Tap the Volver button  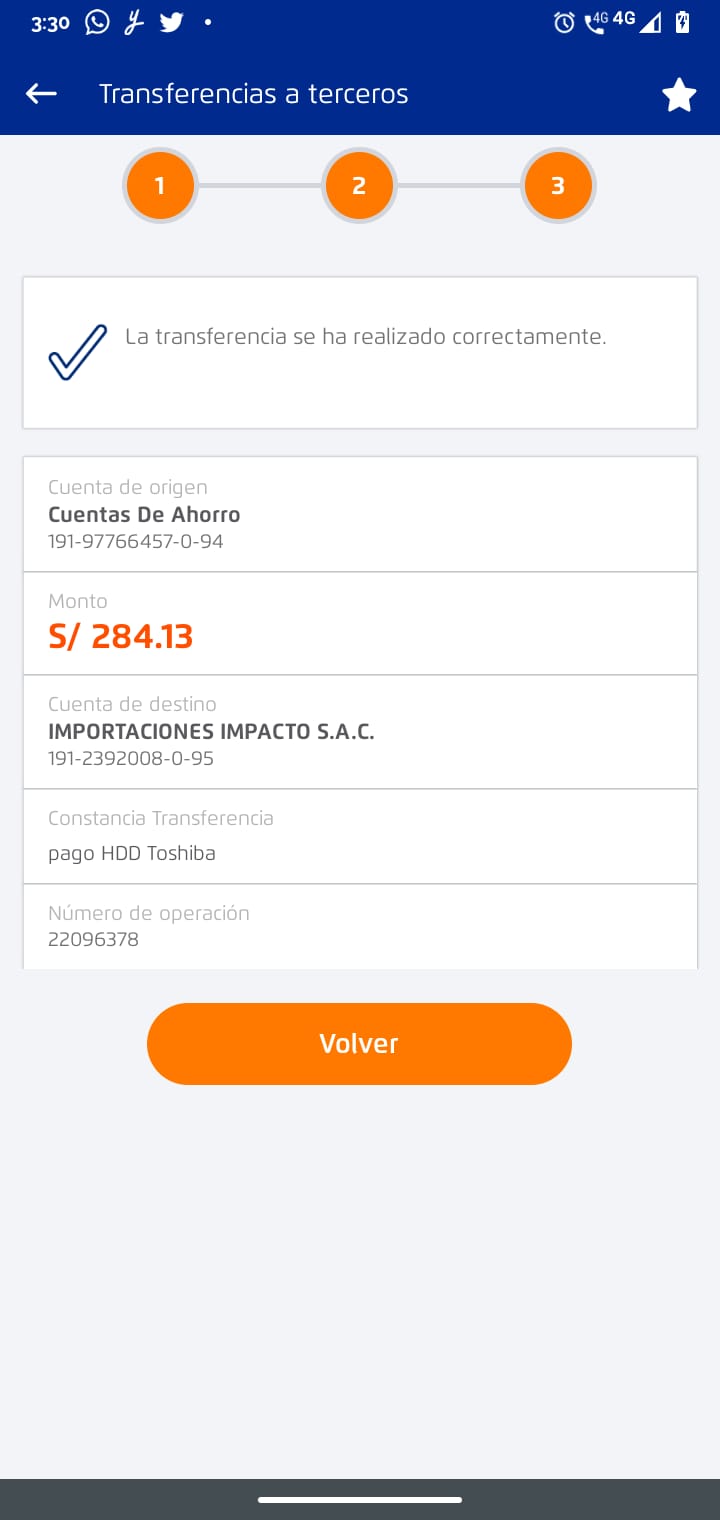(x=359, y=1043)
